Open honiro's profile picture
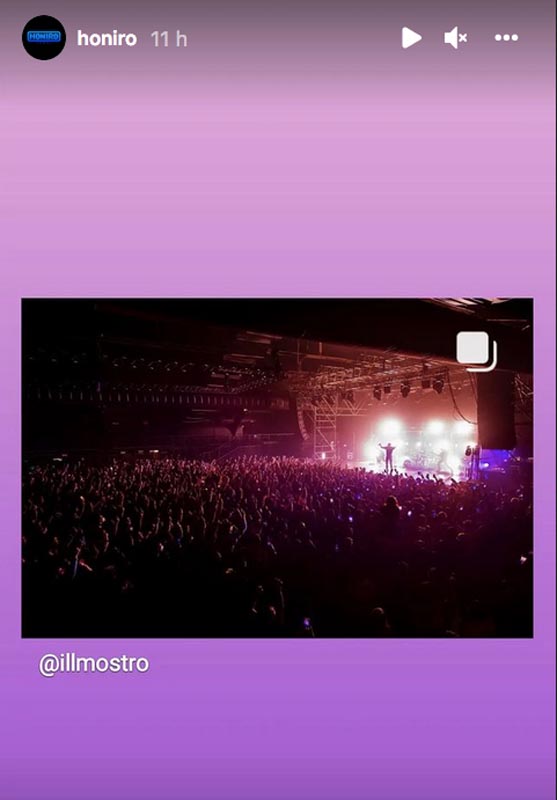Image resolution: width=557 pixels, height=800 pixels. 44,38
